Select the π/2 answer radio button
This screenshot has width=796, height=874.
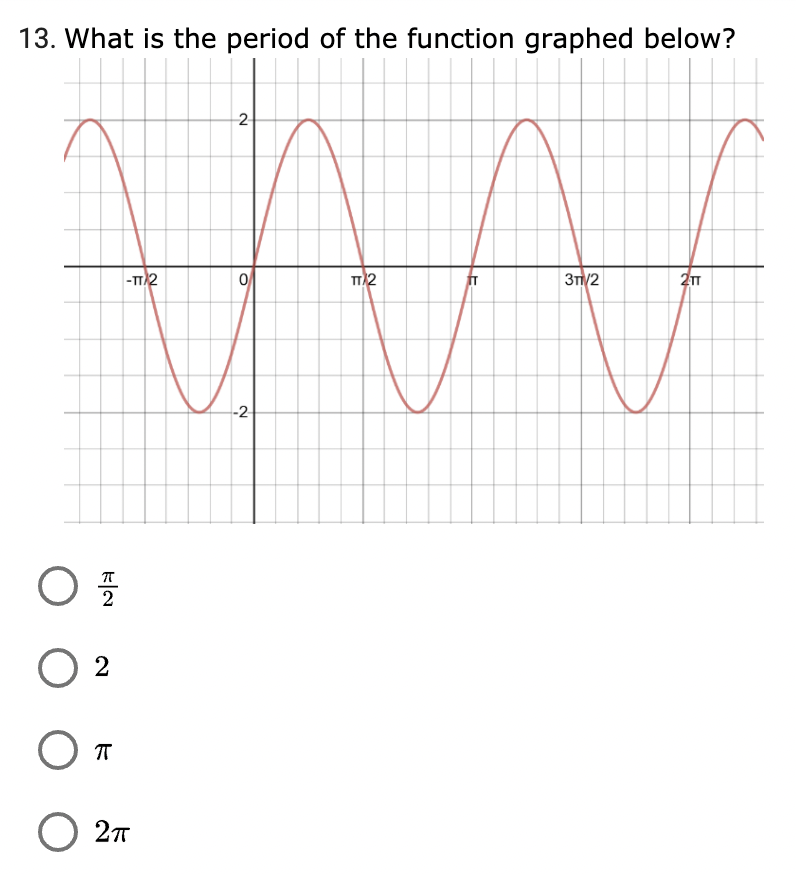[58, 585]
